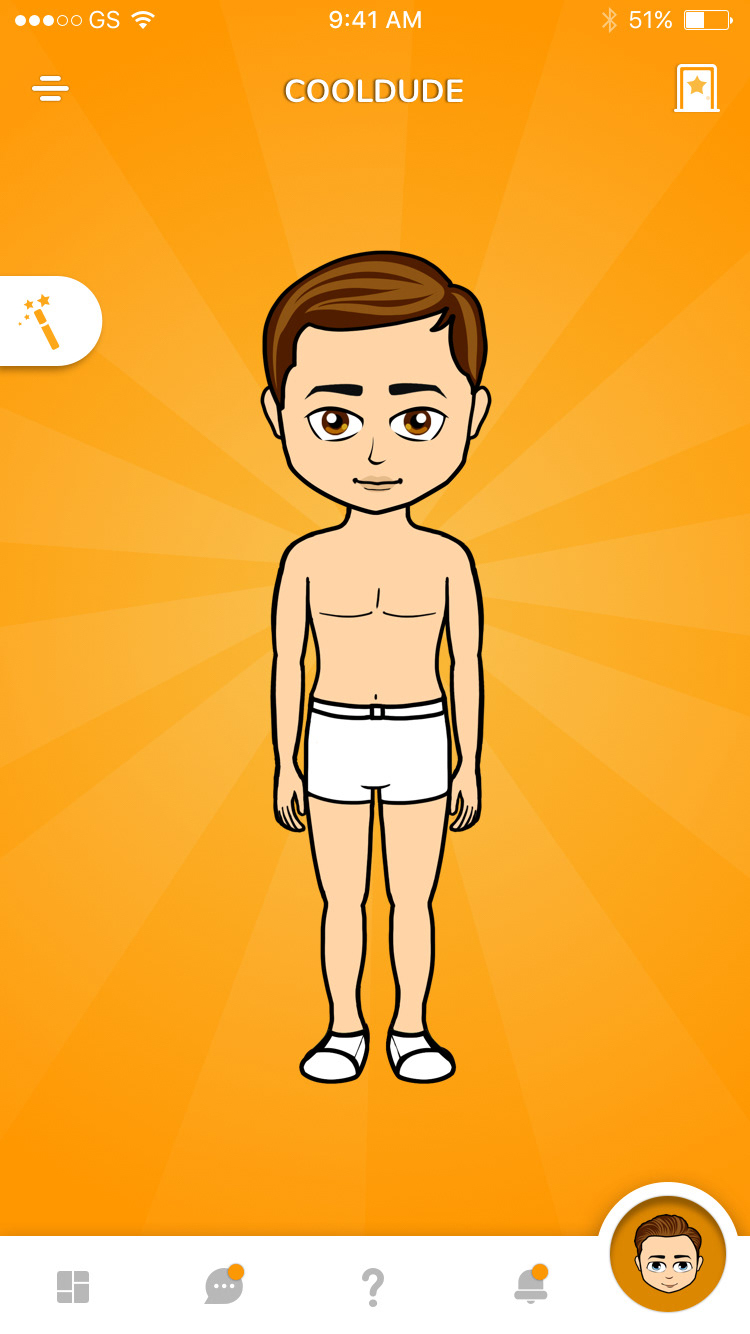Tap the magic wand button
This screenshot has height=1334, width=750.
[x=45, y=321]
